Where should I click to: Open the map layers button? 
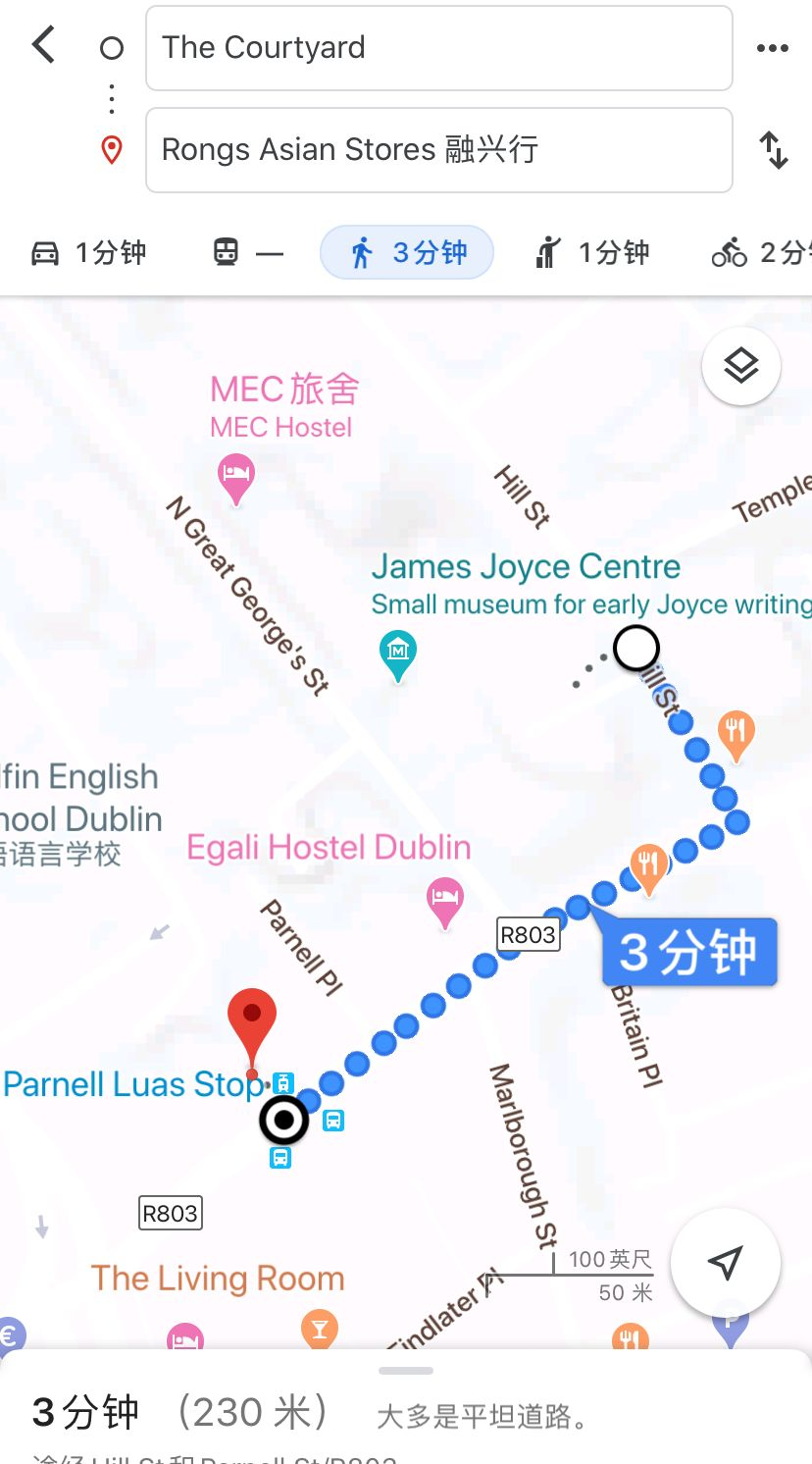741,366
